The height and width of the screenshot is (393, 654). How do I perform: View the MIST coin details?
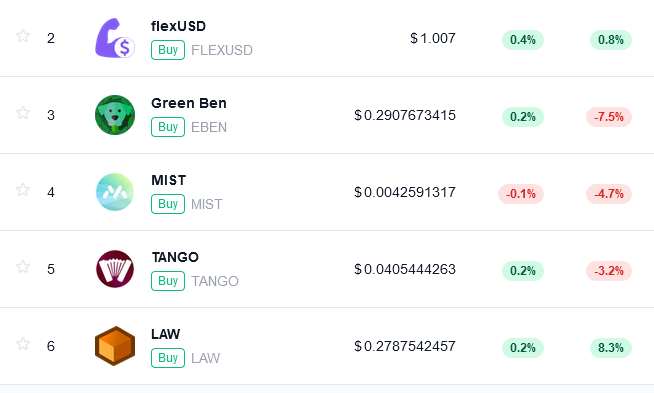click(169, 180)
